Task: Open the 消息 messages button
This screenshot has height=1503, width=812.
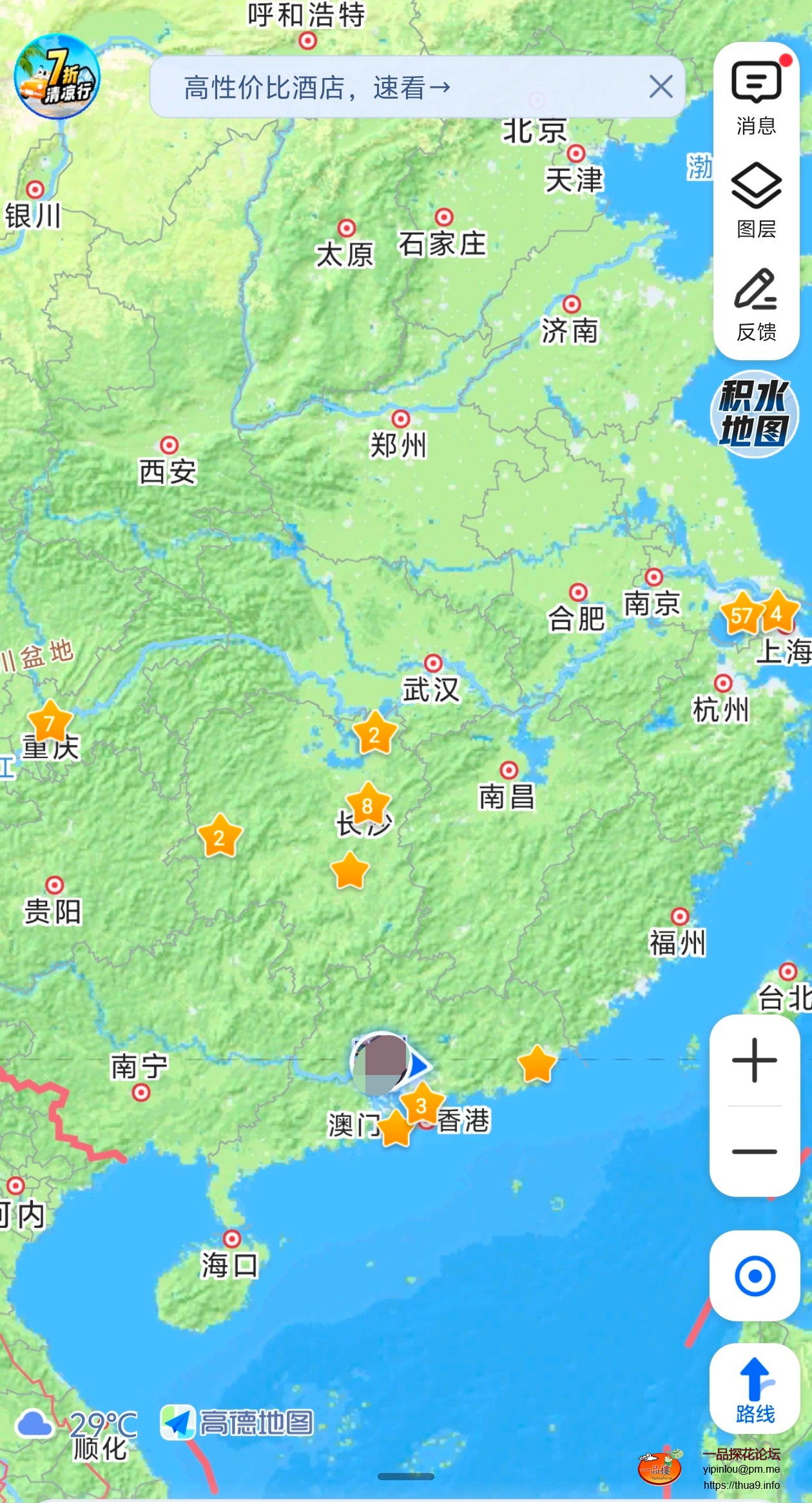Action: (756, 97)
